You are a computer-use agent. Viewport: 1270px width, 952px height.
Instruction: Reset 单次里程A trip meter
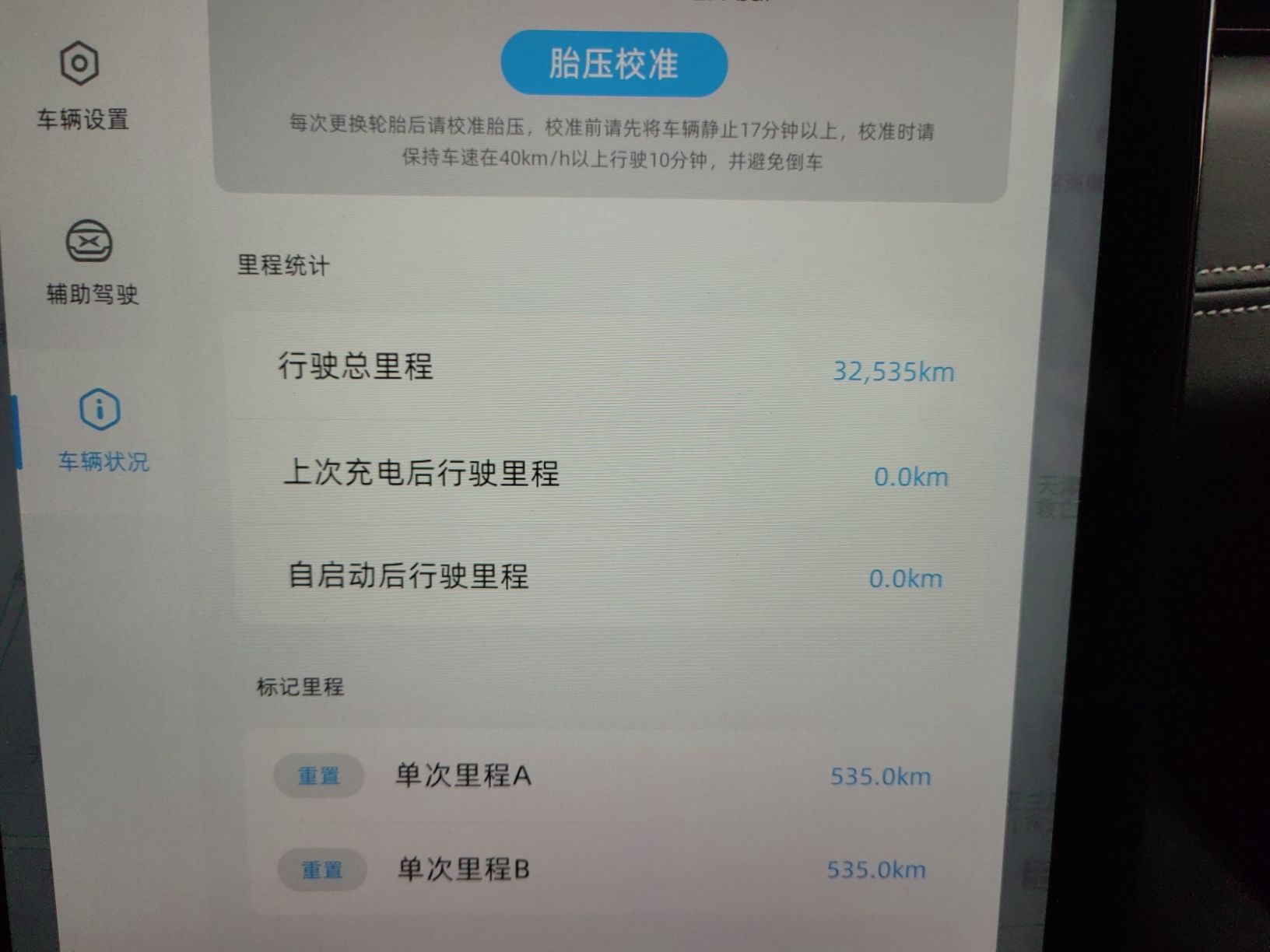(x=319, y=775)
